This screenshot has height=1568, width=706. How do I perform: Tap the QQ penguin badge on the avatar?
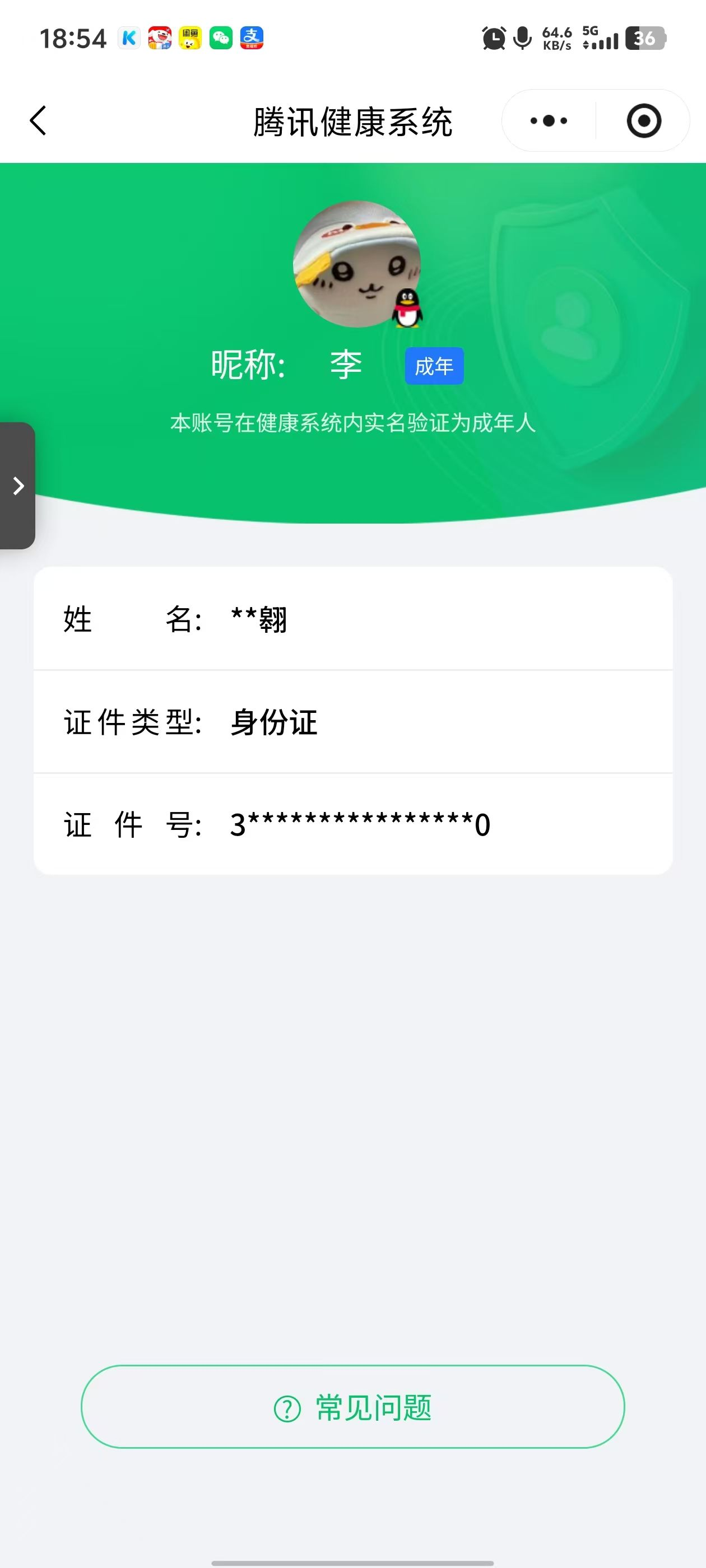pyautogui.click(x=406, y=309)
